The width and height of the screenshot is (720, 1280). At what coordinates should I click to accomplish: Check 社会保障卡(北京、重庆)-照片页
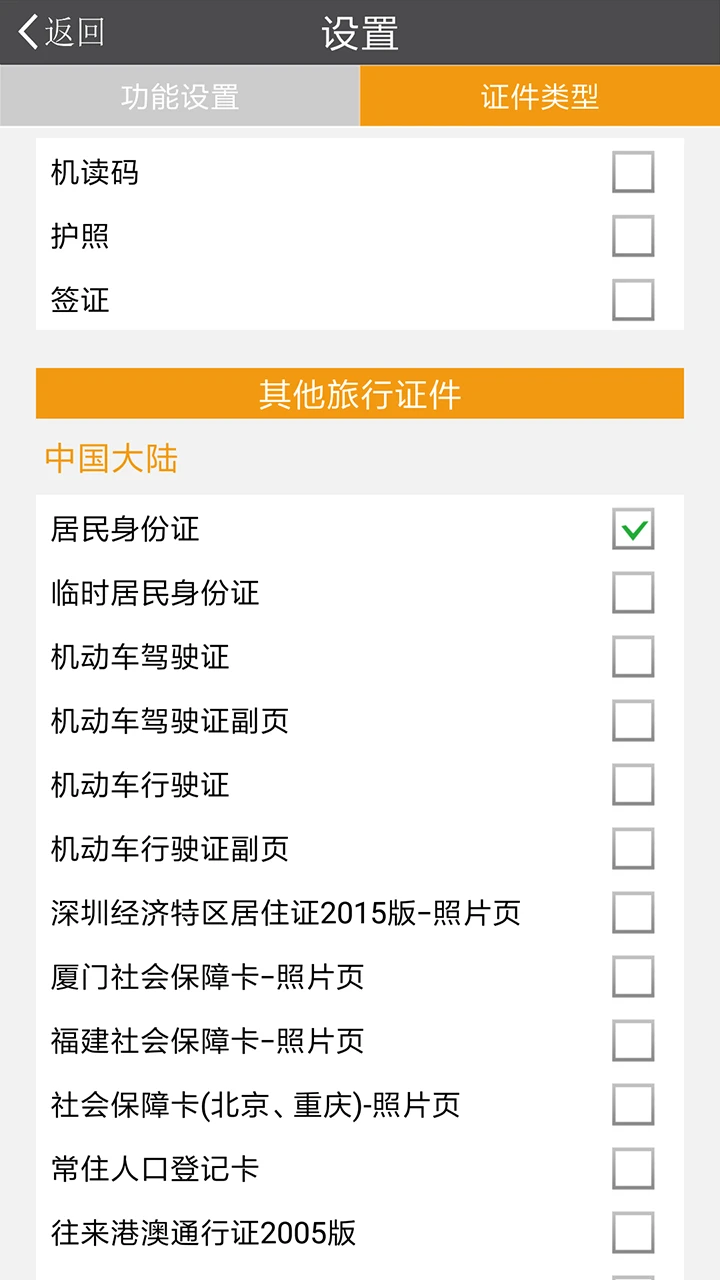[633, 1105]
